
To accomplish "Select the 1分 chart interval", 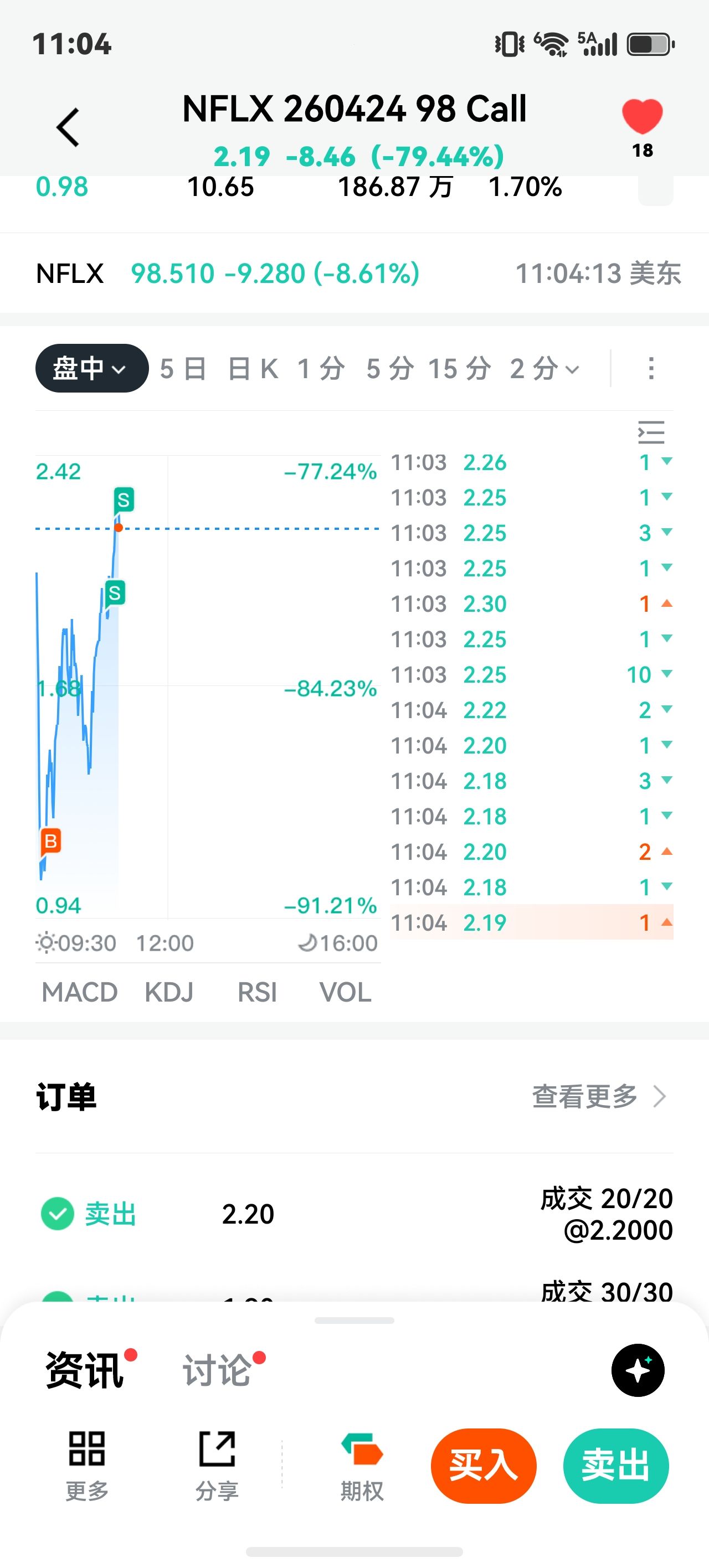I will click(321, 369).
